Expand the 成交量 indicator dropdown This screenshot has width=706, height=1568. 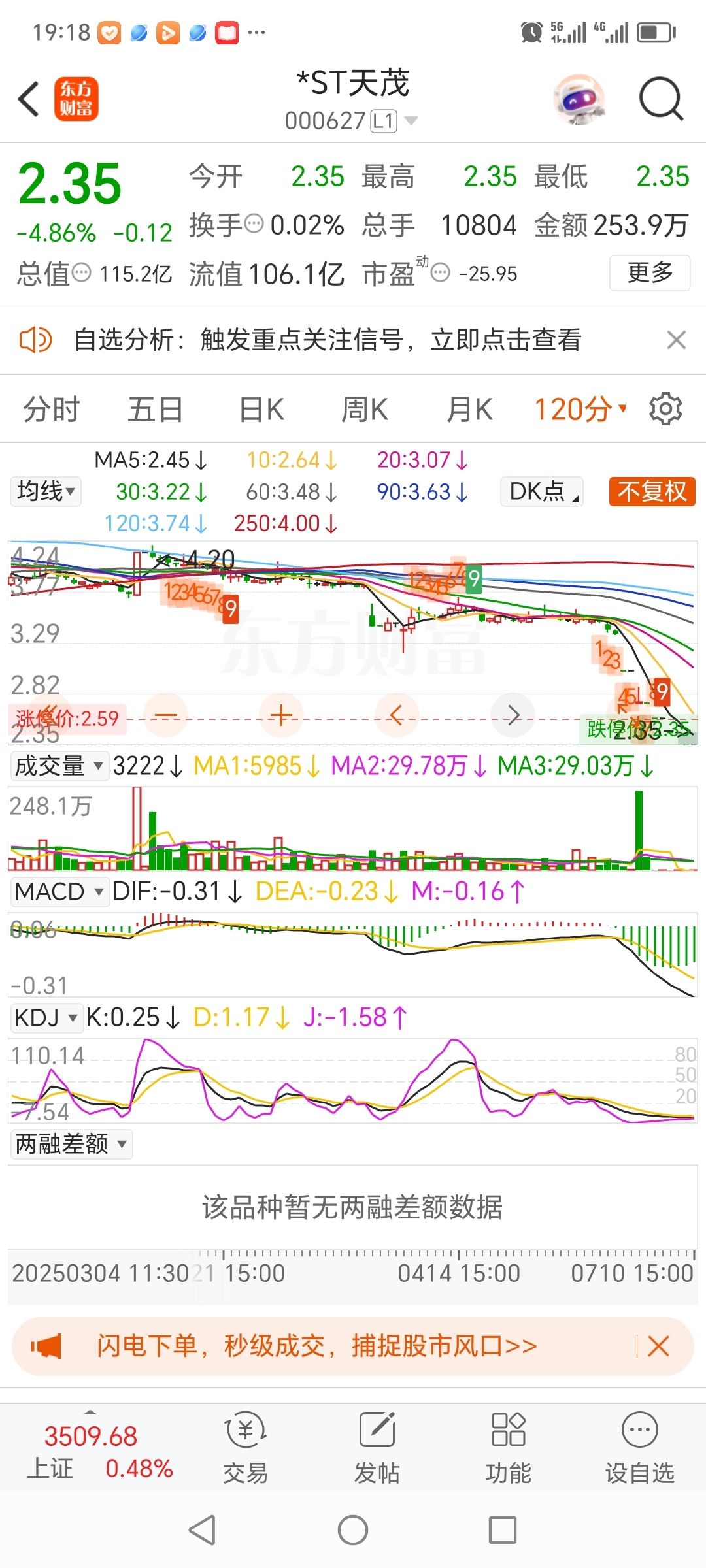pyautogui.click(x=59, y=766)
